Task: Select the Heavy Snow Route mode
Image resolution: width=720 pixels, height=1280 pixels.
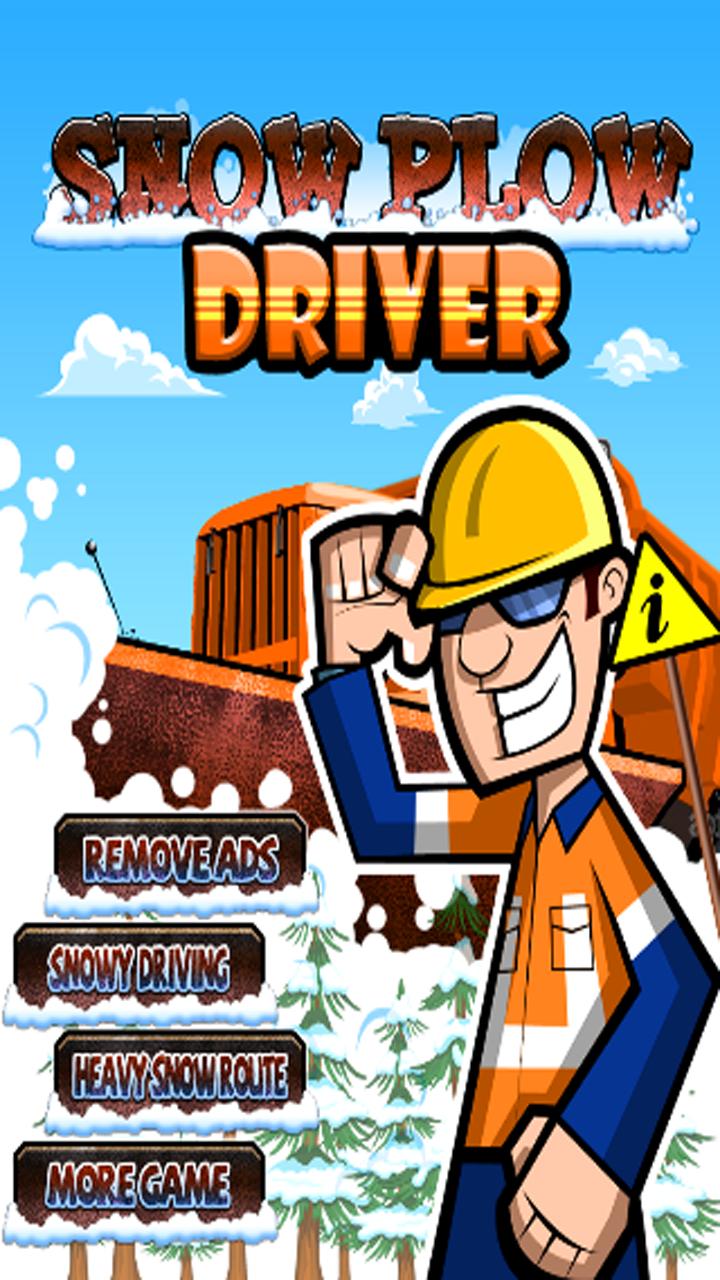Action: [180, 1076]
